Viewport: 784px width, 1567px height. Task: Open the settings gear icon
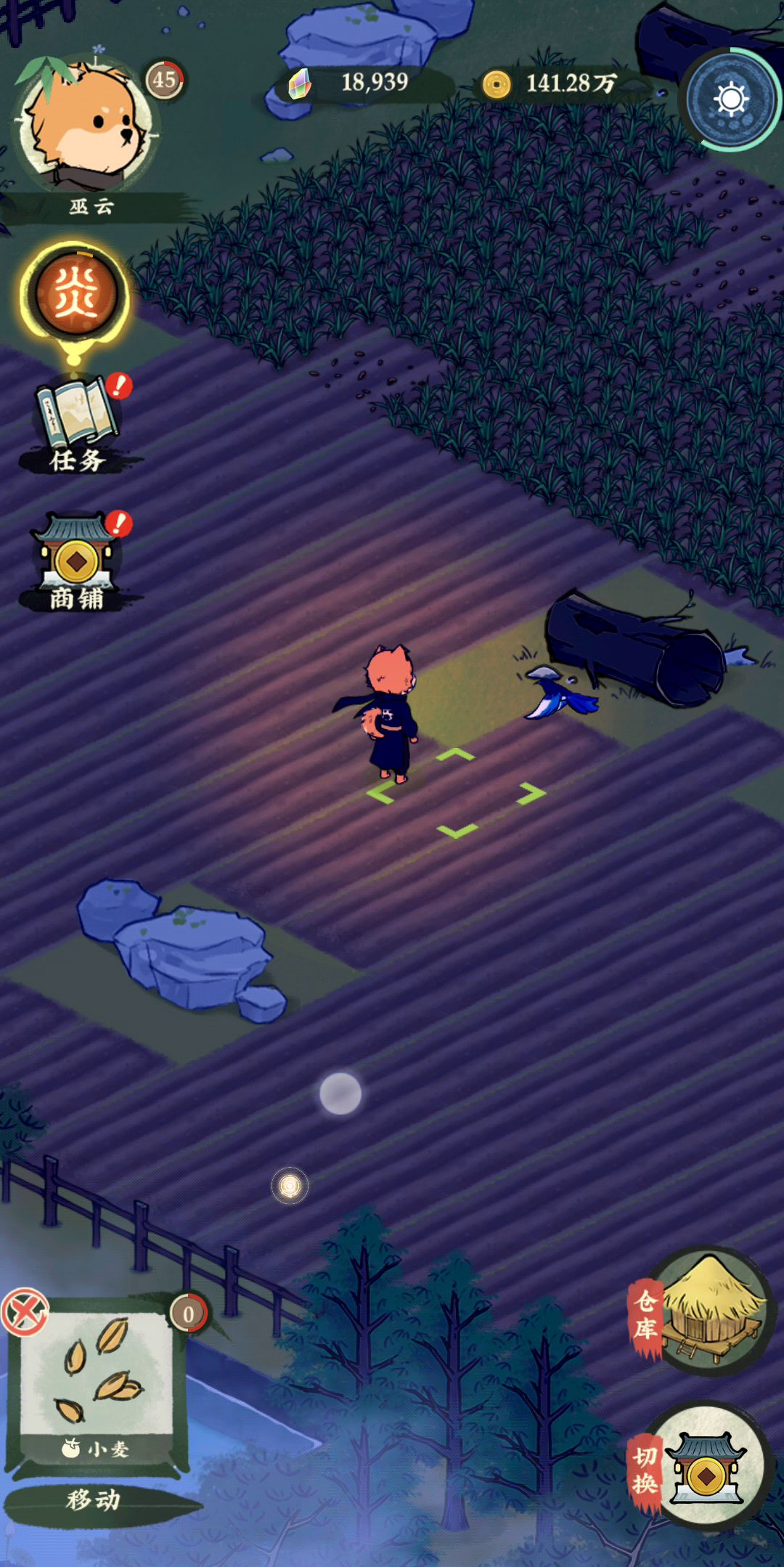pos(731,99)
